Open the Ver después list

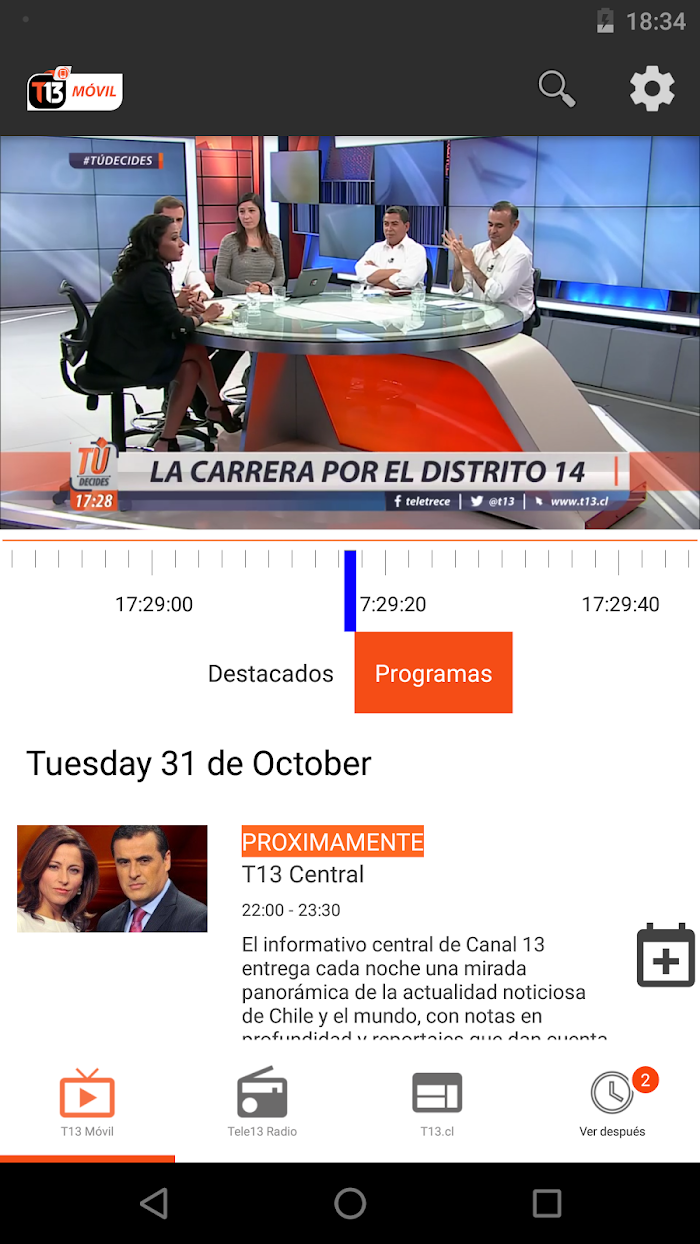click(612, 1103)
